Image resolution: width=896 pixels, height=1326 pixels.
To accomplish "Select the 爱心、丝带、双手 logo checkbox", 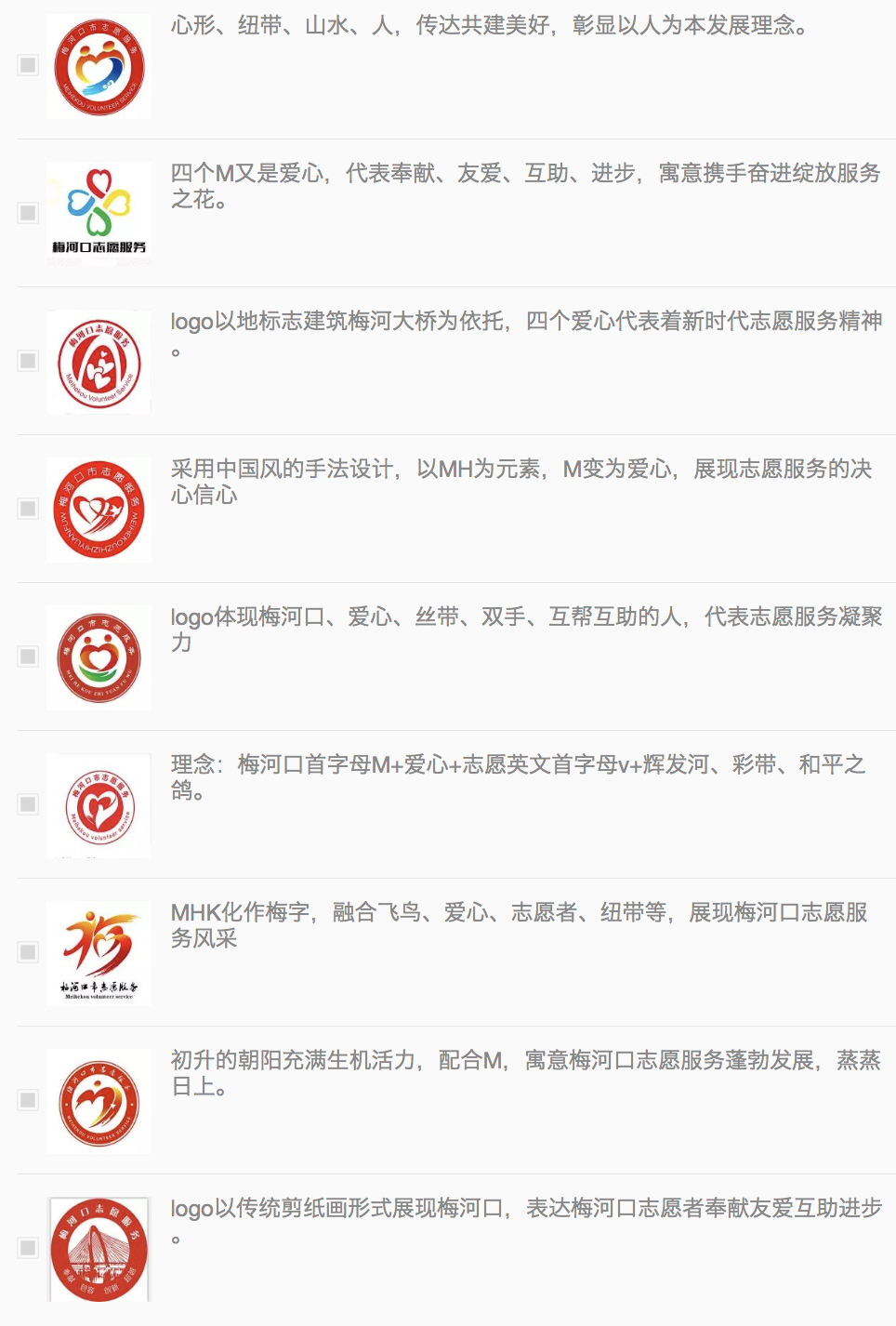I will [28, 656].
